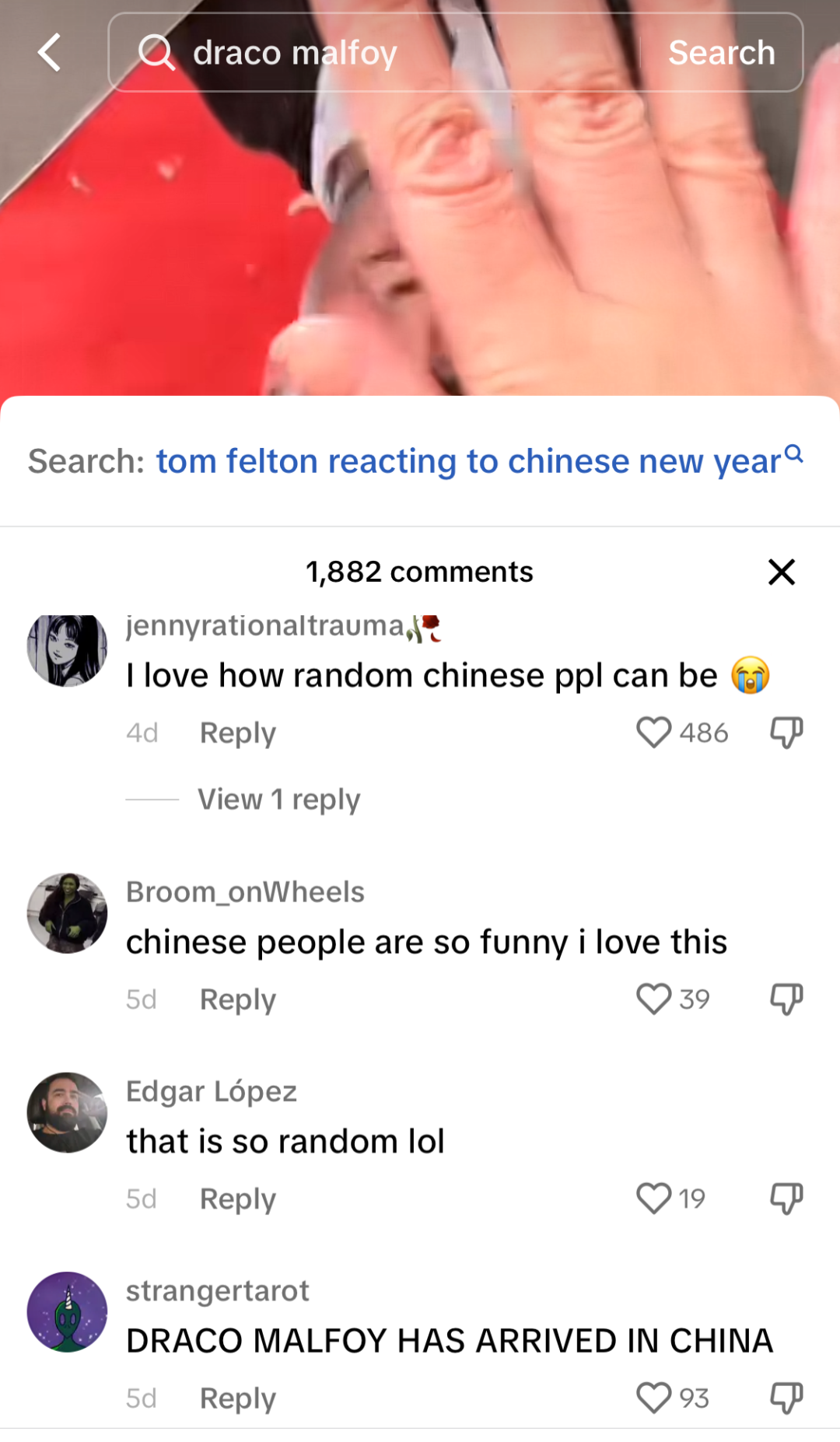The image size is (840, 1442).
Task: Tap username Broom_onWheels
Action: [x=245, y=892]
